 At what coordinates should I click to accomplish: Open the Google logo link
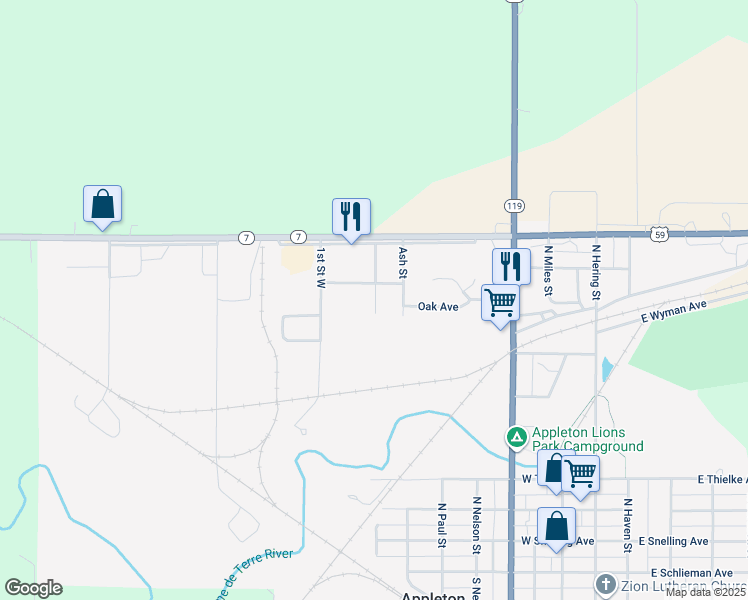tap(34, 588)
